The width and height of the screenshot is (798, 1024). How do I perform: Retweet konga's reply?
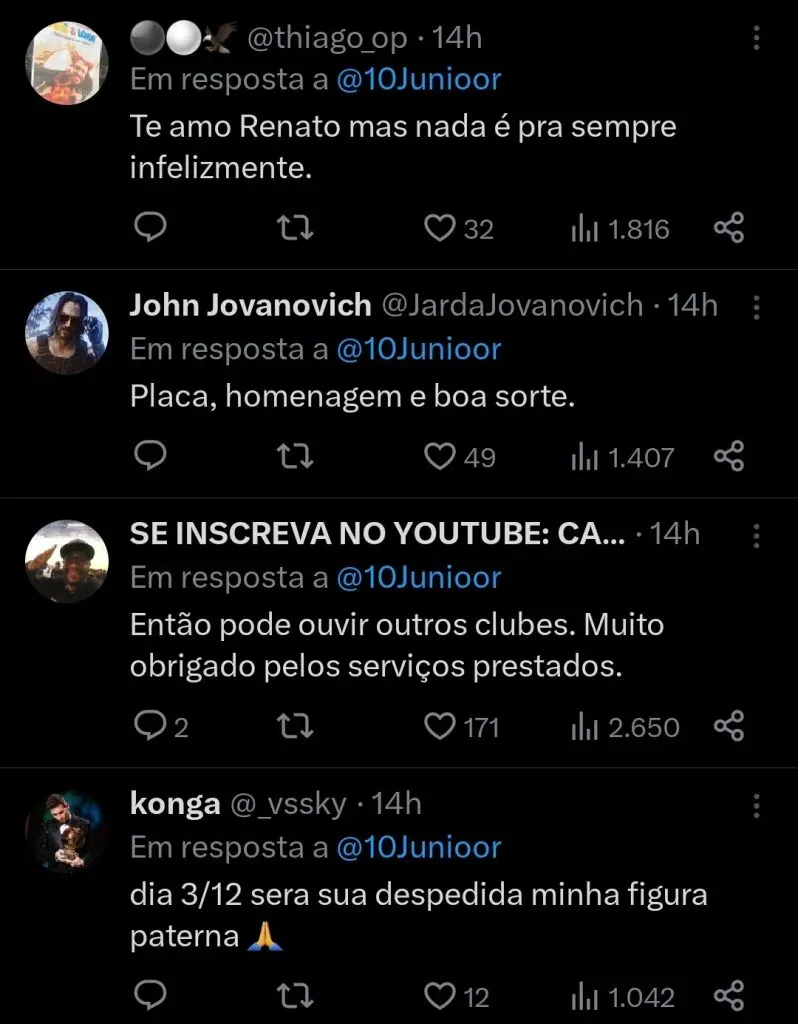(x=295, y=996)
